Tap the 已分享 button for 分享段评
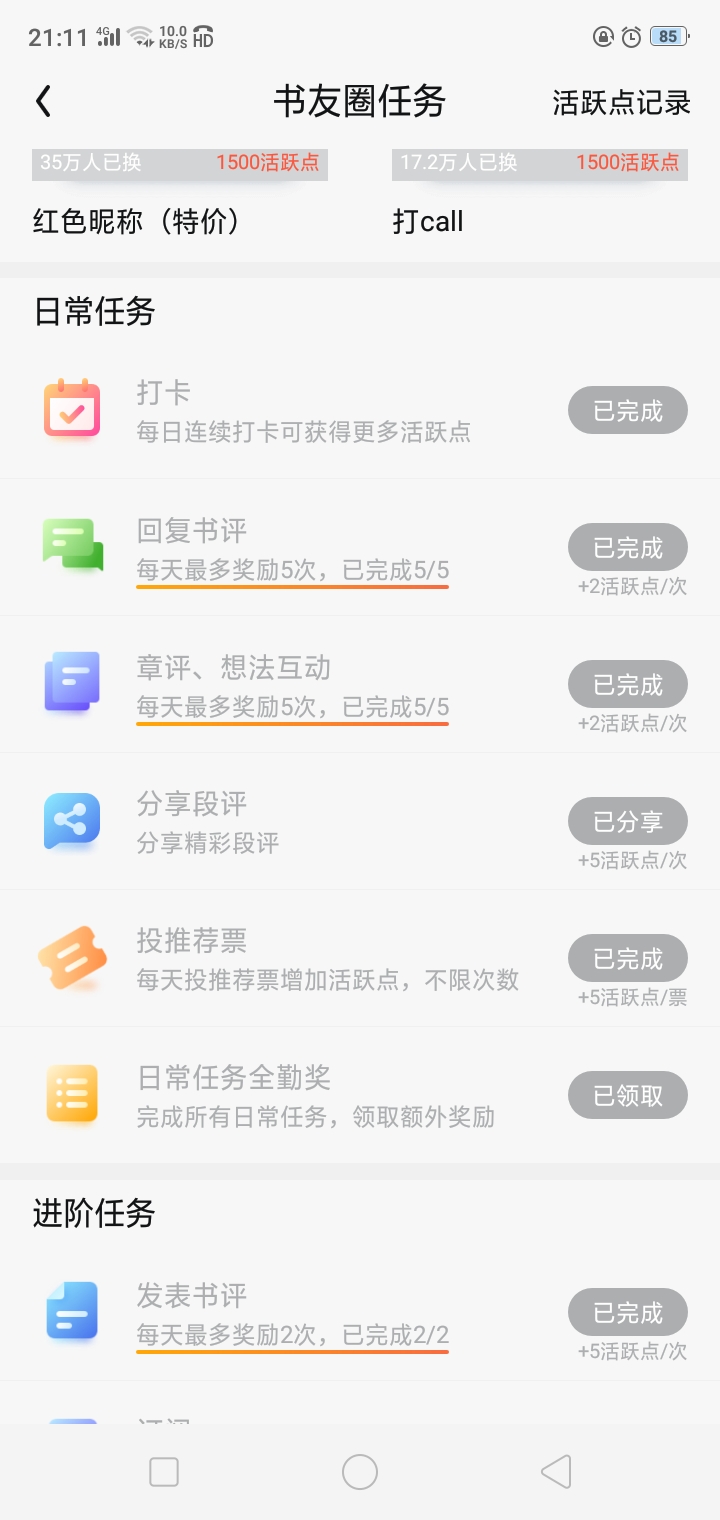 tap(628, 822)
